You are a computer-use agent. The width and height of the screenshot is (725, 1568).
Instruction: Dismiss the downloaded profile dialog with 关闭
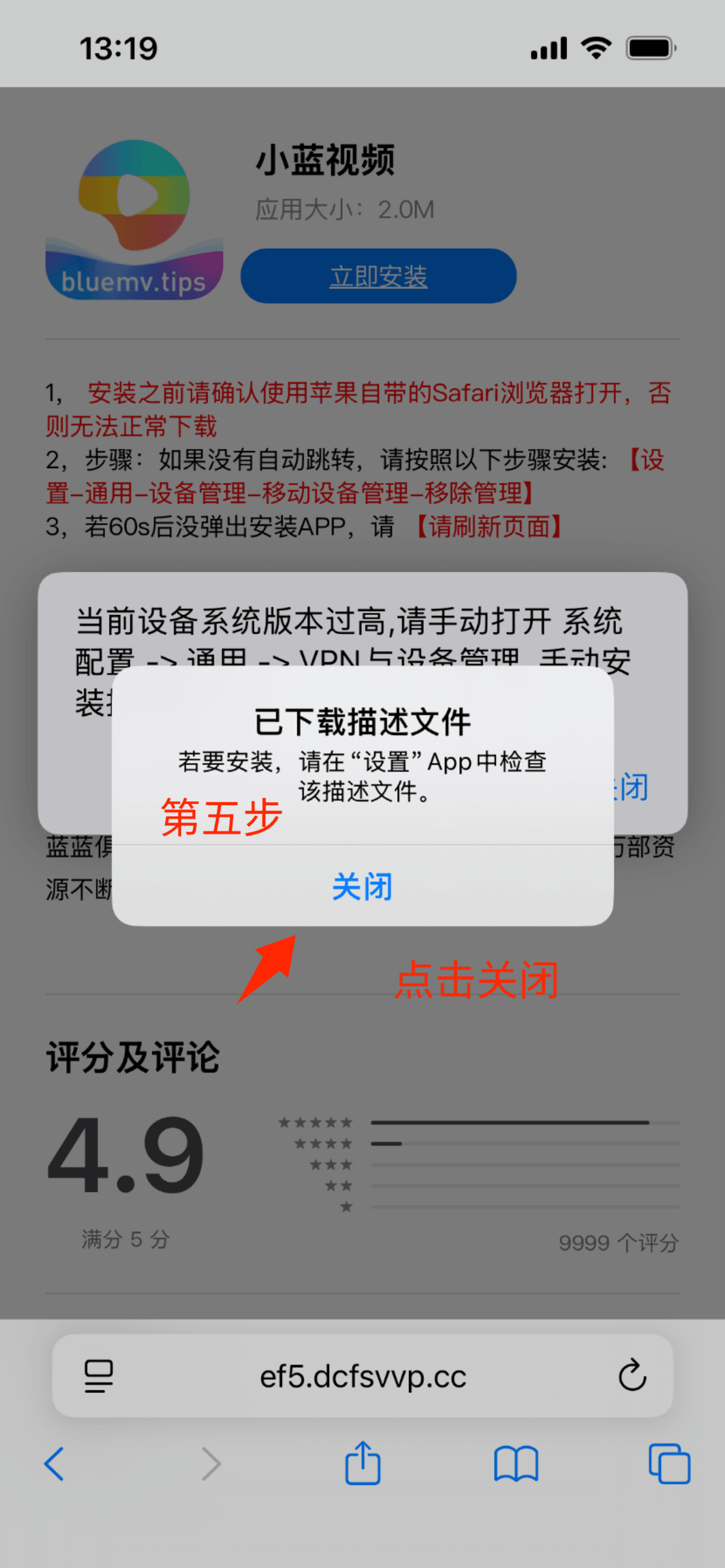tap(362, 886)
